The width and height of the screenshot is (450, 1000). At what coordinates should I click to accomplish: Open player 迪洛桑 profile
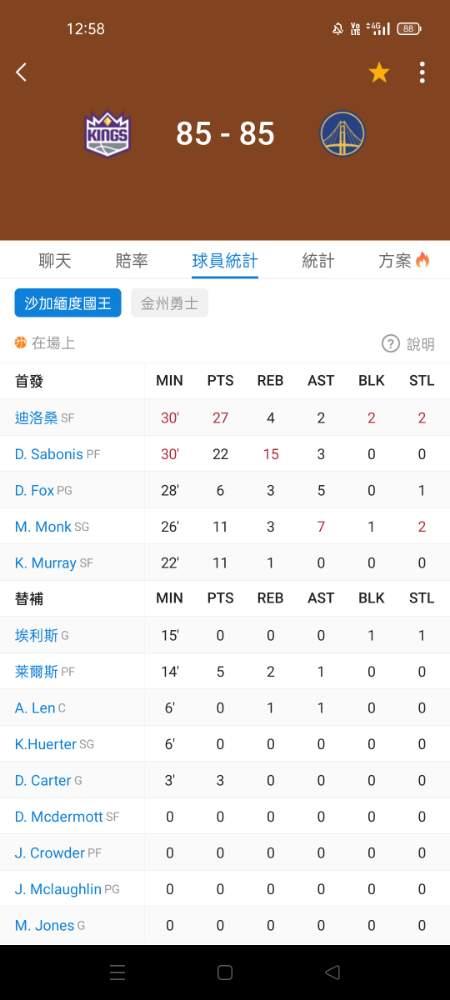pos(36,418)
